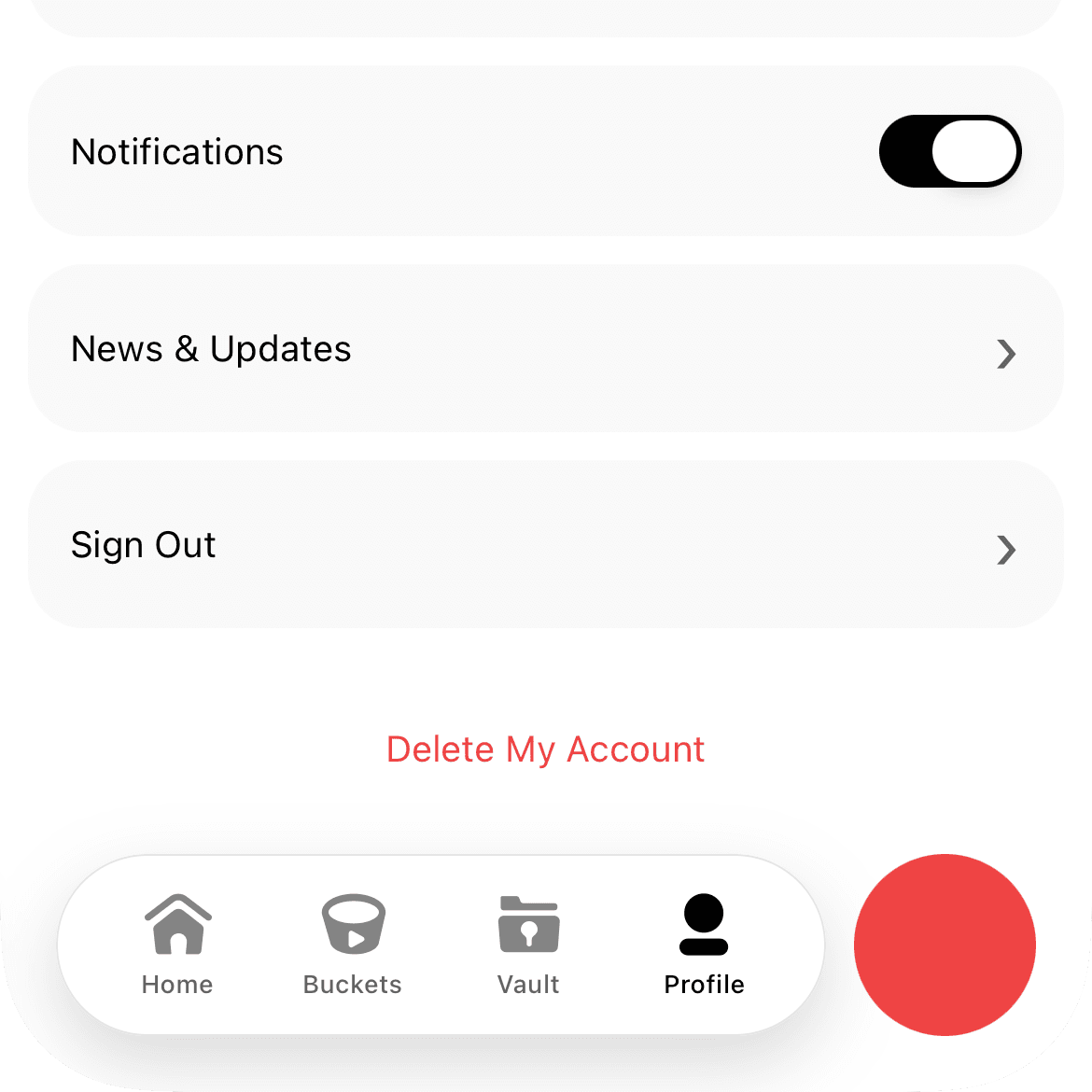Image resolution: width=1092 pixels, height=1092 pixels.
Task: Select the Profile tab
Action: coord(704,945)
